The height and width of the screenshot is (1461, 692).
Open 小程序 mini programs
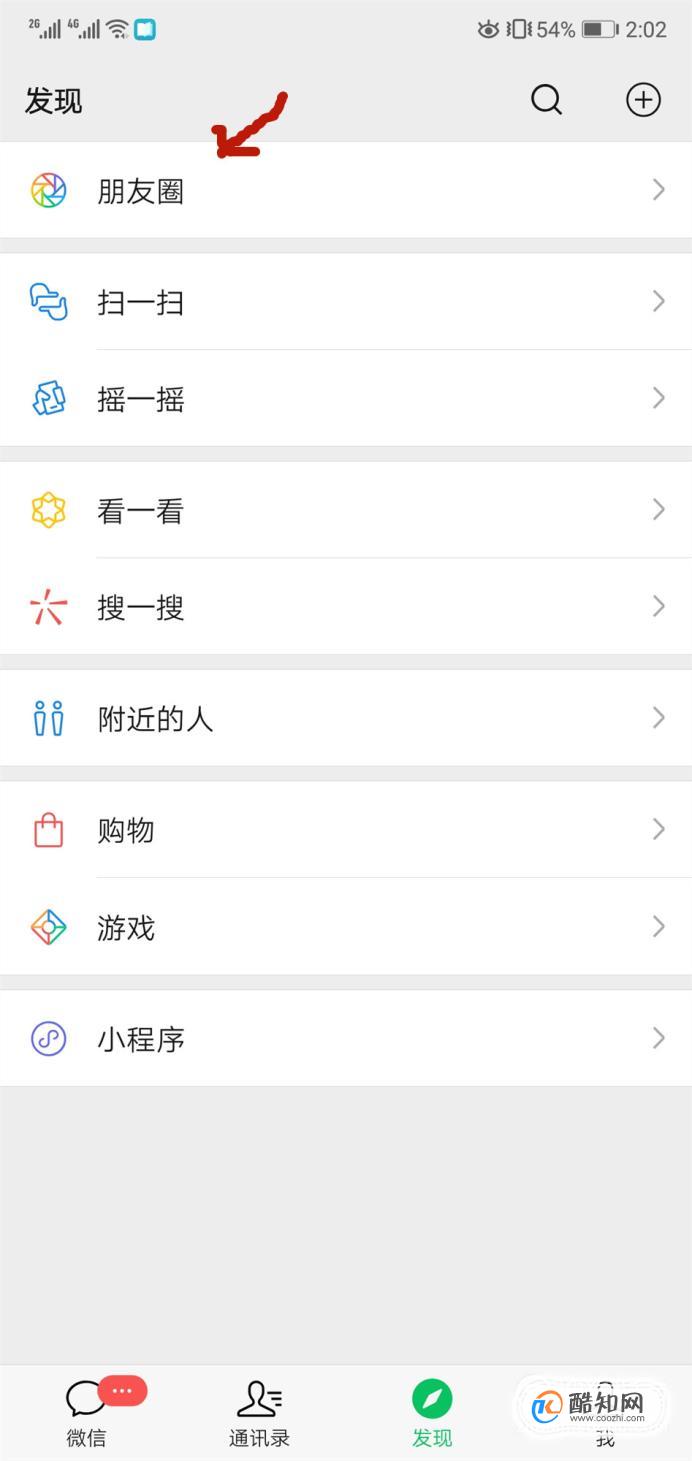coord(346,1039)
